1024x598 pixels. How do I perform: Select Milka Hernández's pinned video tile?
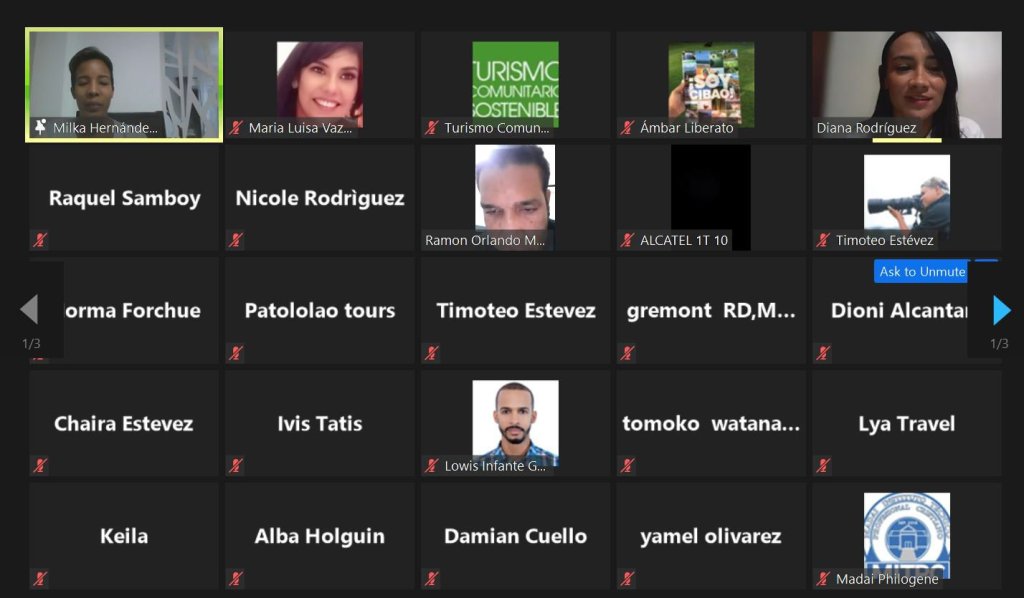pyautogui.click(x=124, y=85)
